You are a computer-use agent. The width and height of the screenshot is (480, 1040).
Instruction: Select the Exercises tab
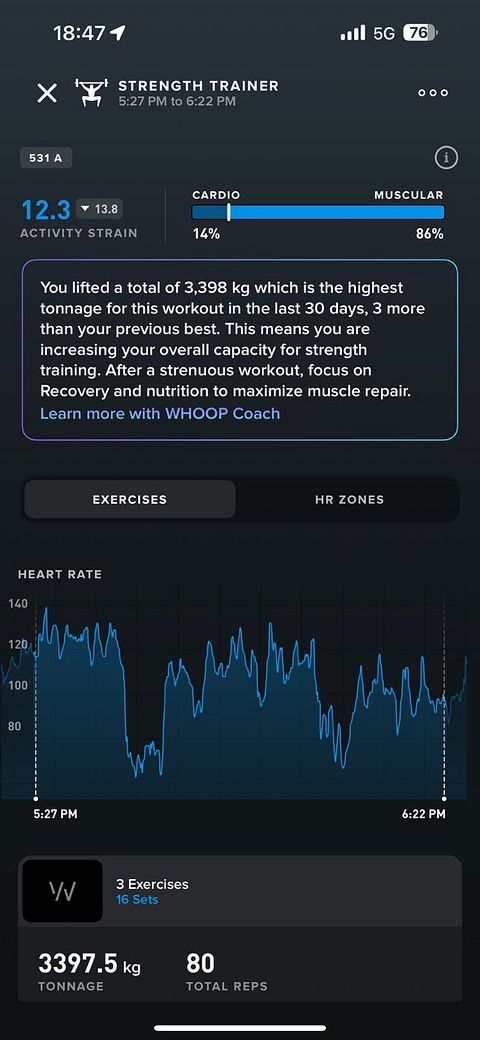click(129, 499)
